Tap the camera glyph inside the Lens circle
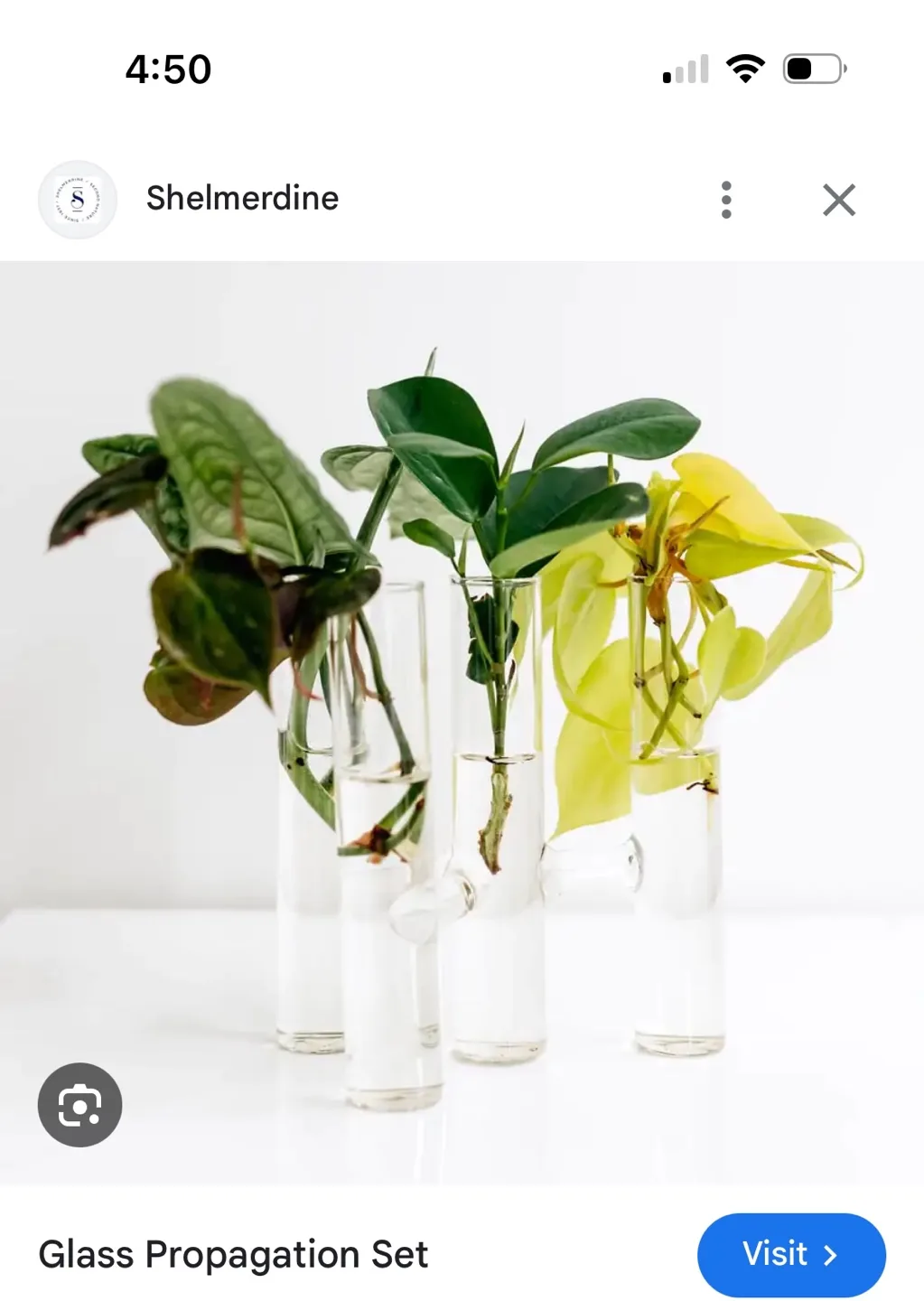The height and width of the screenshot is (1301, 924). (79, 1104)
